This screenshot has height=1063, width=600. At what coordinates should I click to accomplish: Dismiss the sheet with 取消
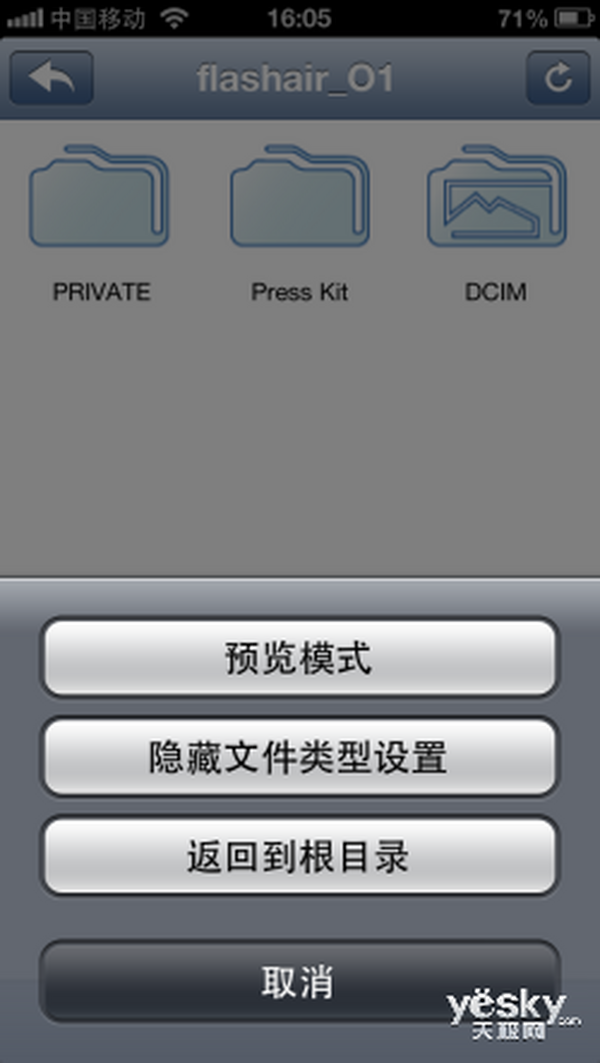(300, 980)
